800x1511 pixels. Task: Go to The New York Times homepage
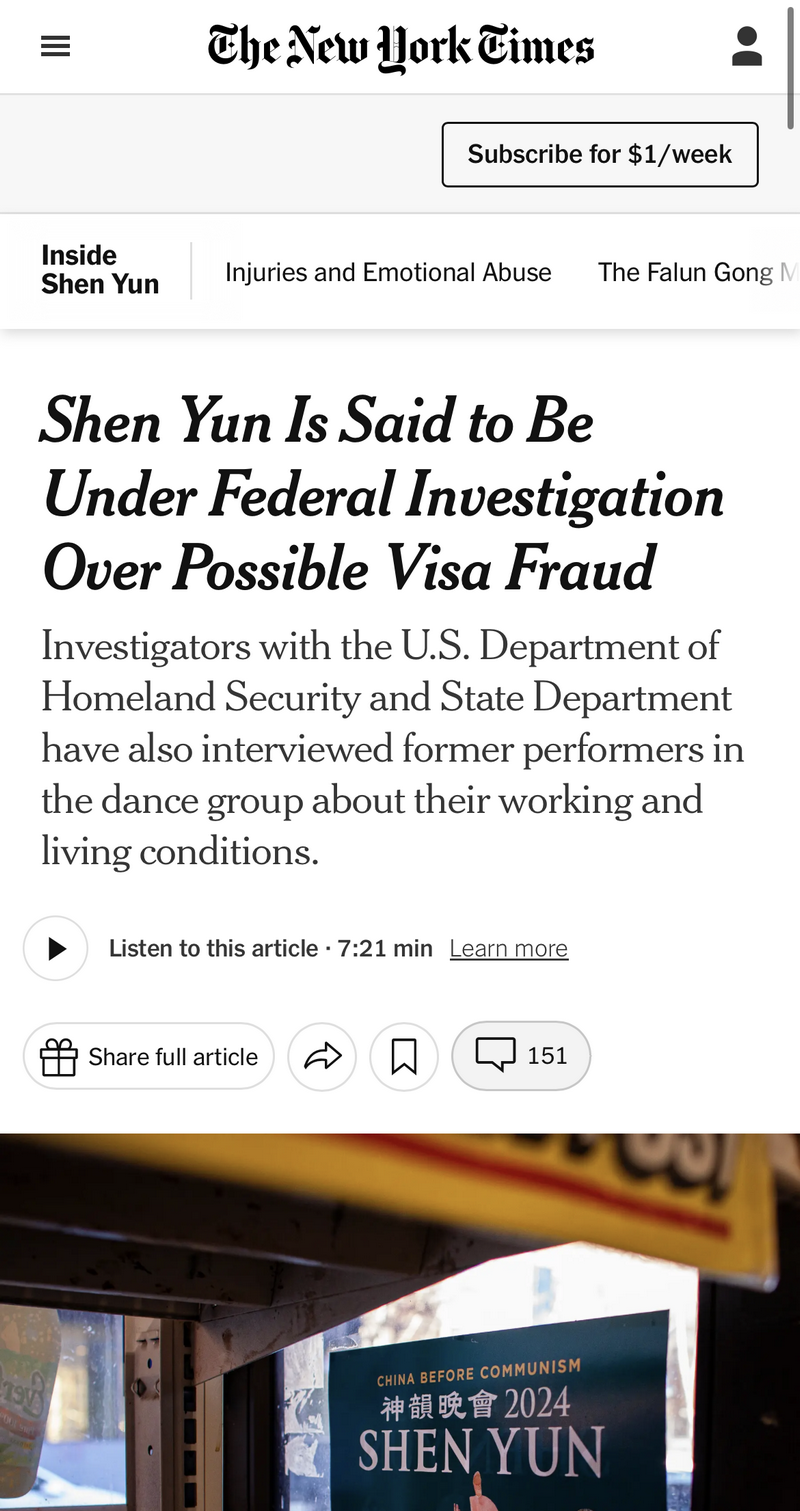(x=400, y=47)
